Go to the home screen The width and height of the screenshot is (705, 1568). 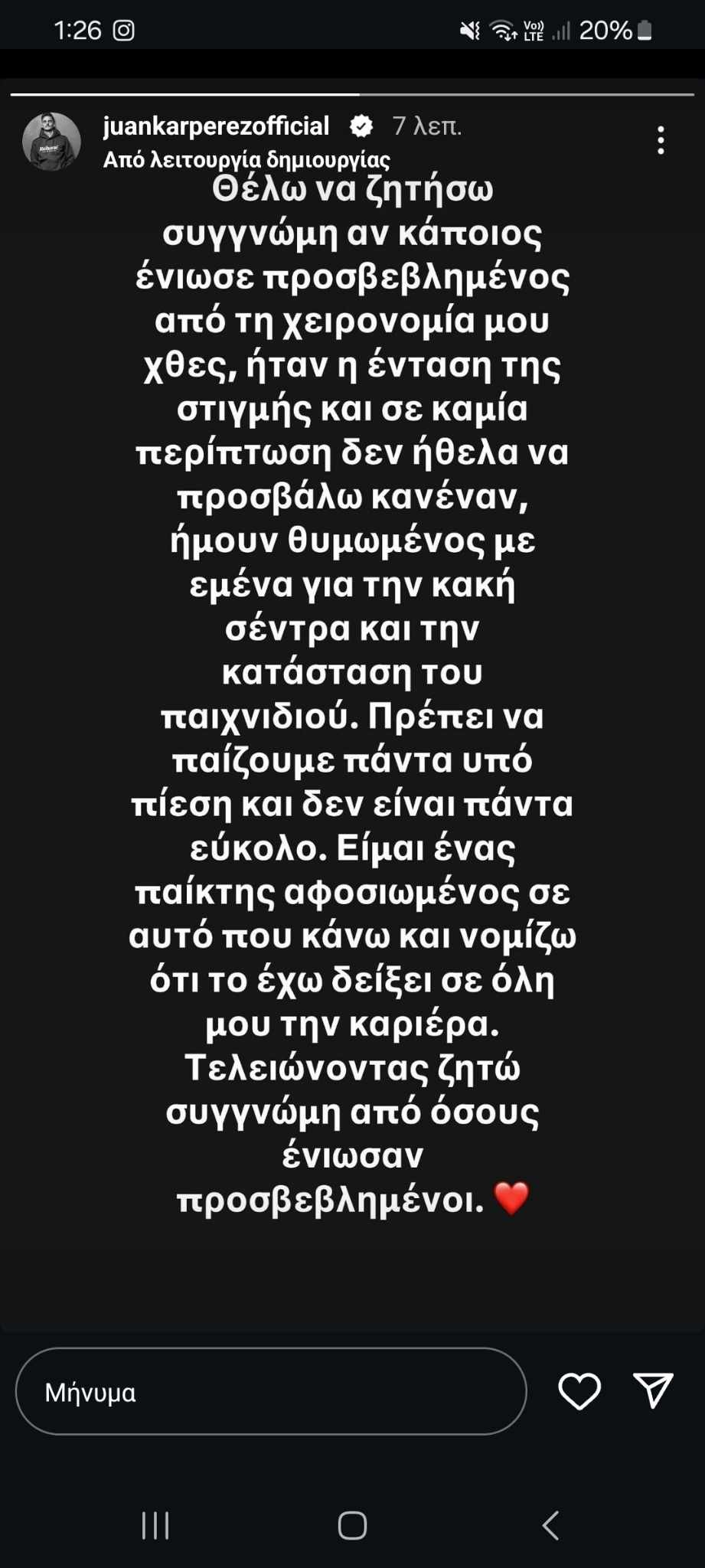click(x=352, y=1525)
